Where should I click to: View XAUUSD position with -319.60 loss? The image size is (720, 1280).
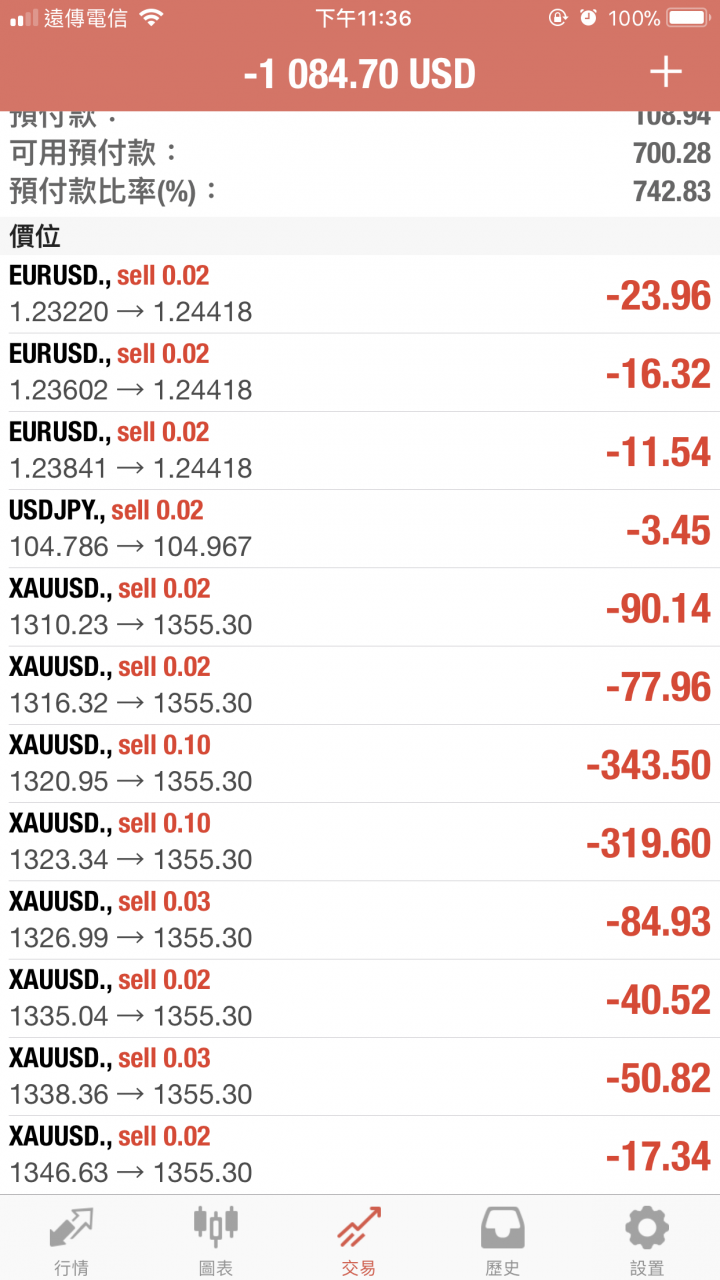360,841
